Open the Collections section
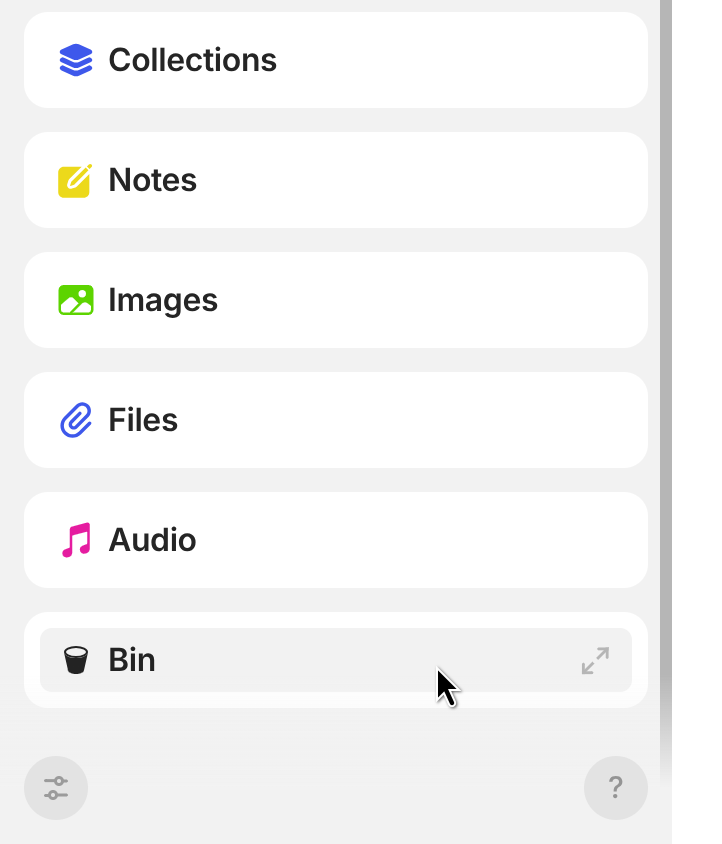722x844 pixels. pyautogui.click(x=192, y=60)
